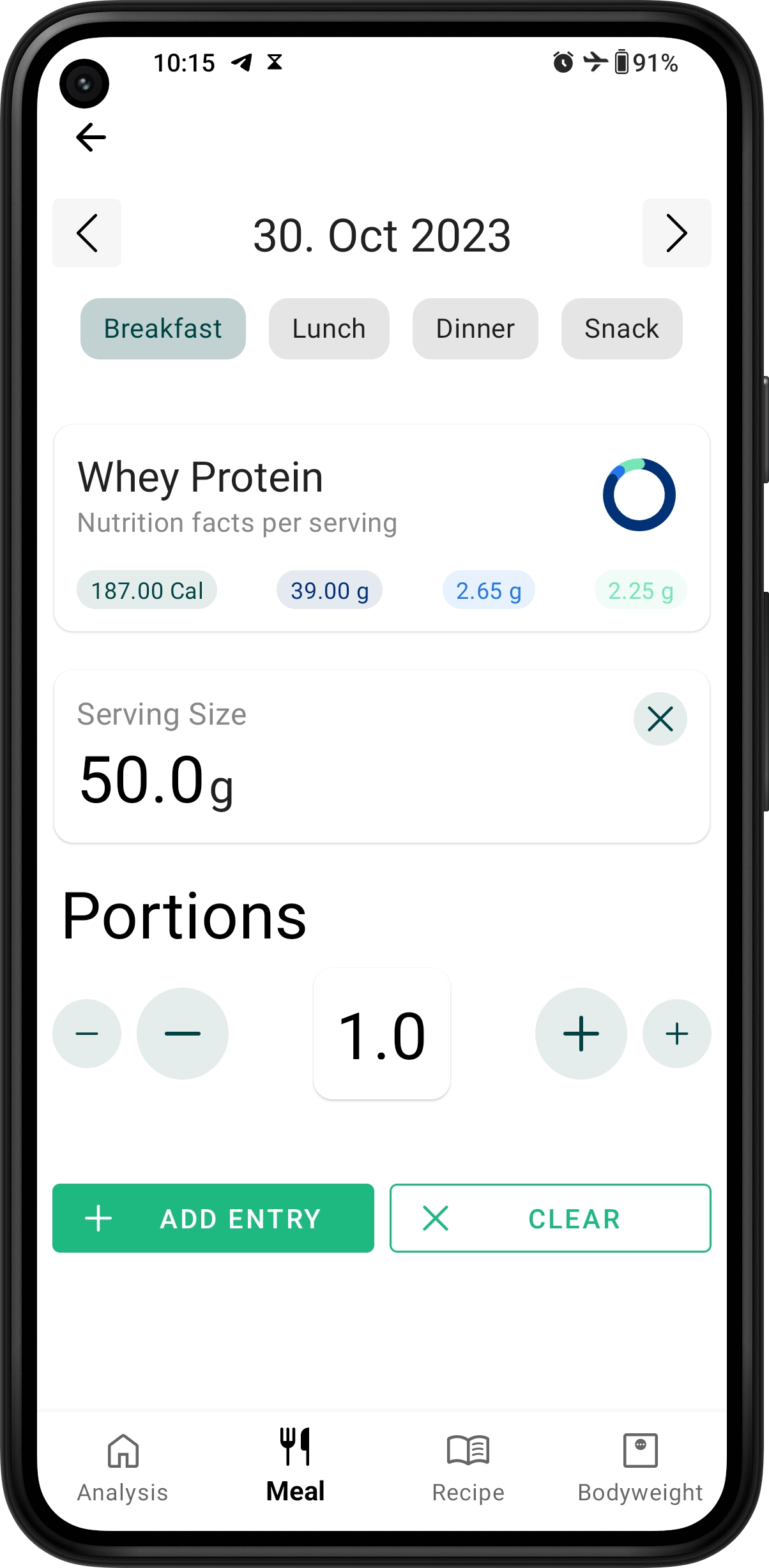This screenshot has width=769, height=1568.
Task: Decrease portions with the small minus button
Action: pyautogui.click(x=87, y=1034)
